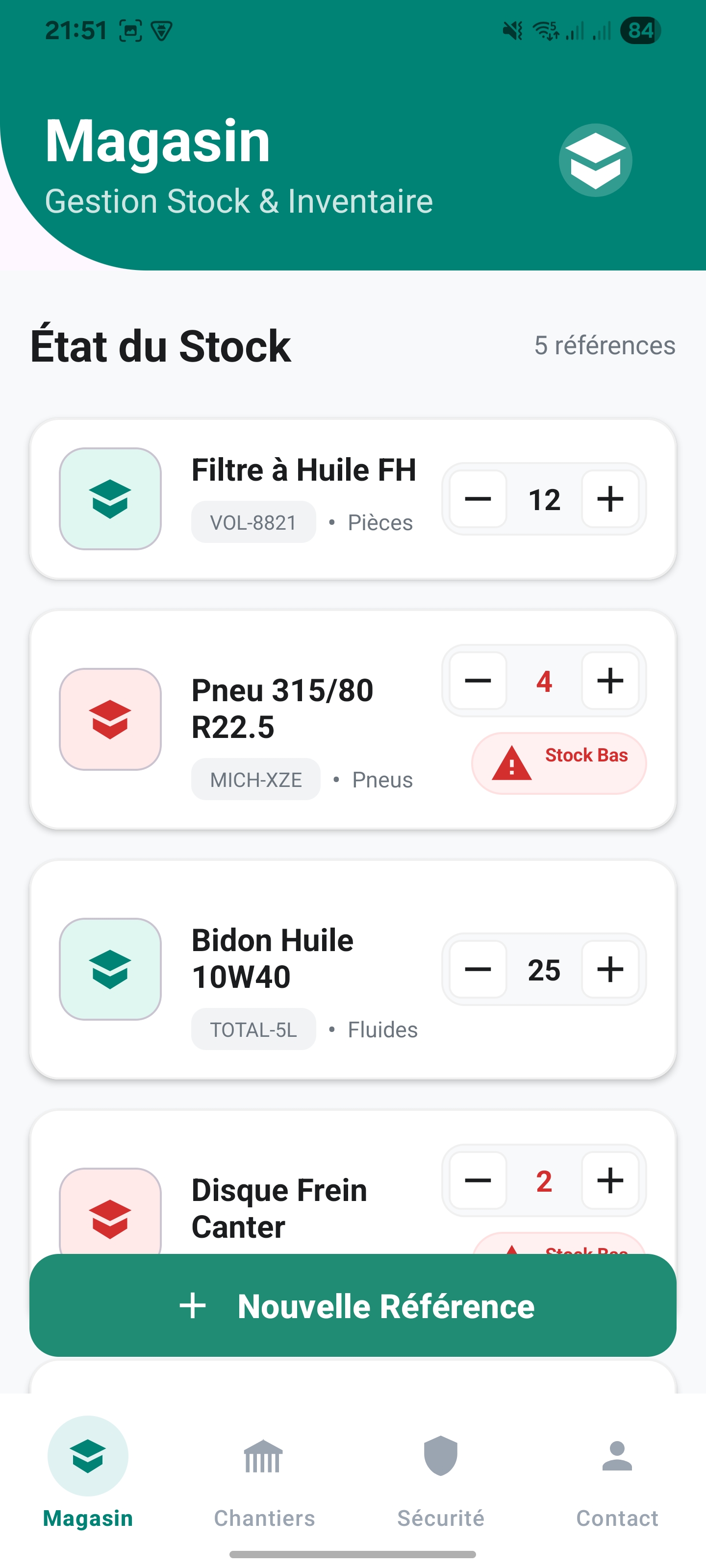
Task: Increase Filtre à Huile FH quantity
Action: tap(610, 499)
